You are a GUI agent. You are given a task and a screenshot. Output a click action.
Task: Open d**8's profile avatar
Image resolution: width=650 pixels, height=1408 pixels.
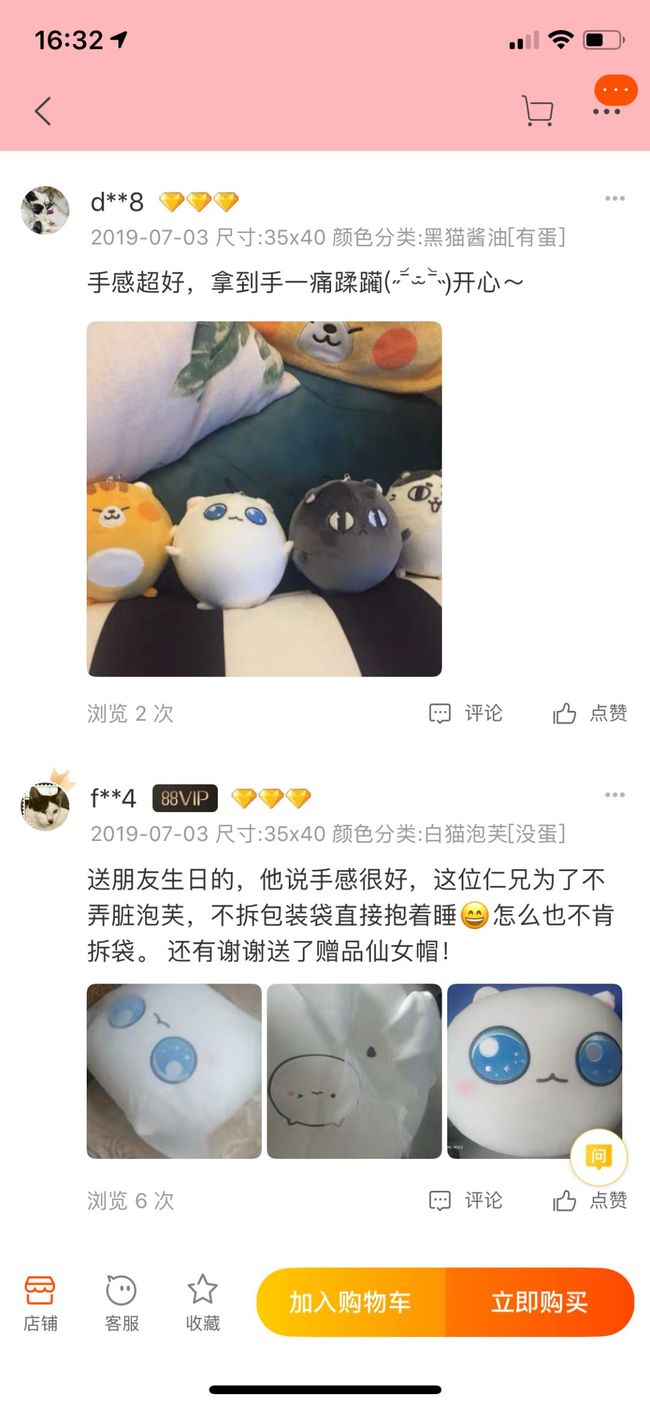tap(45, 210)
